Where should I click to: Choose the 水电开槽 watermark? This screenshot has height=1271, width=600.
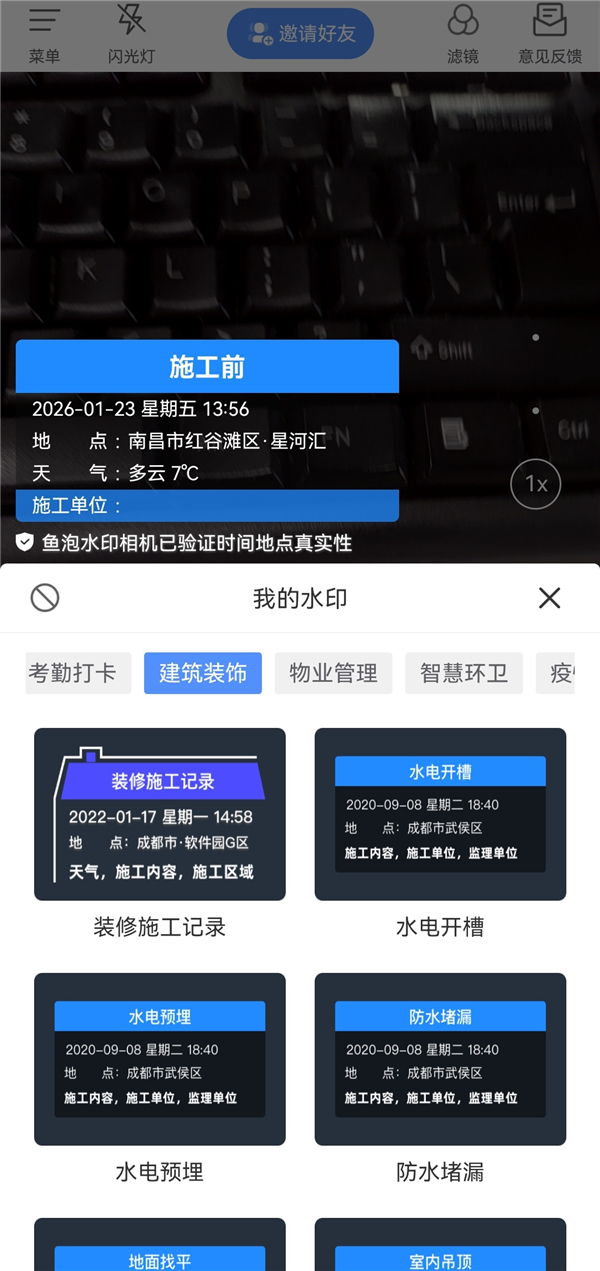(440, 814)
